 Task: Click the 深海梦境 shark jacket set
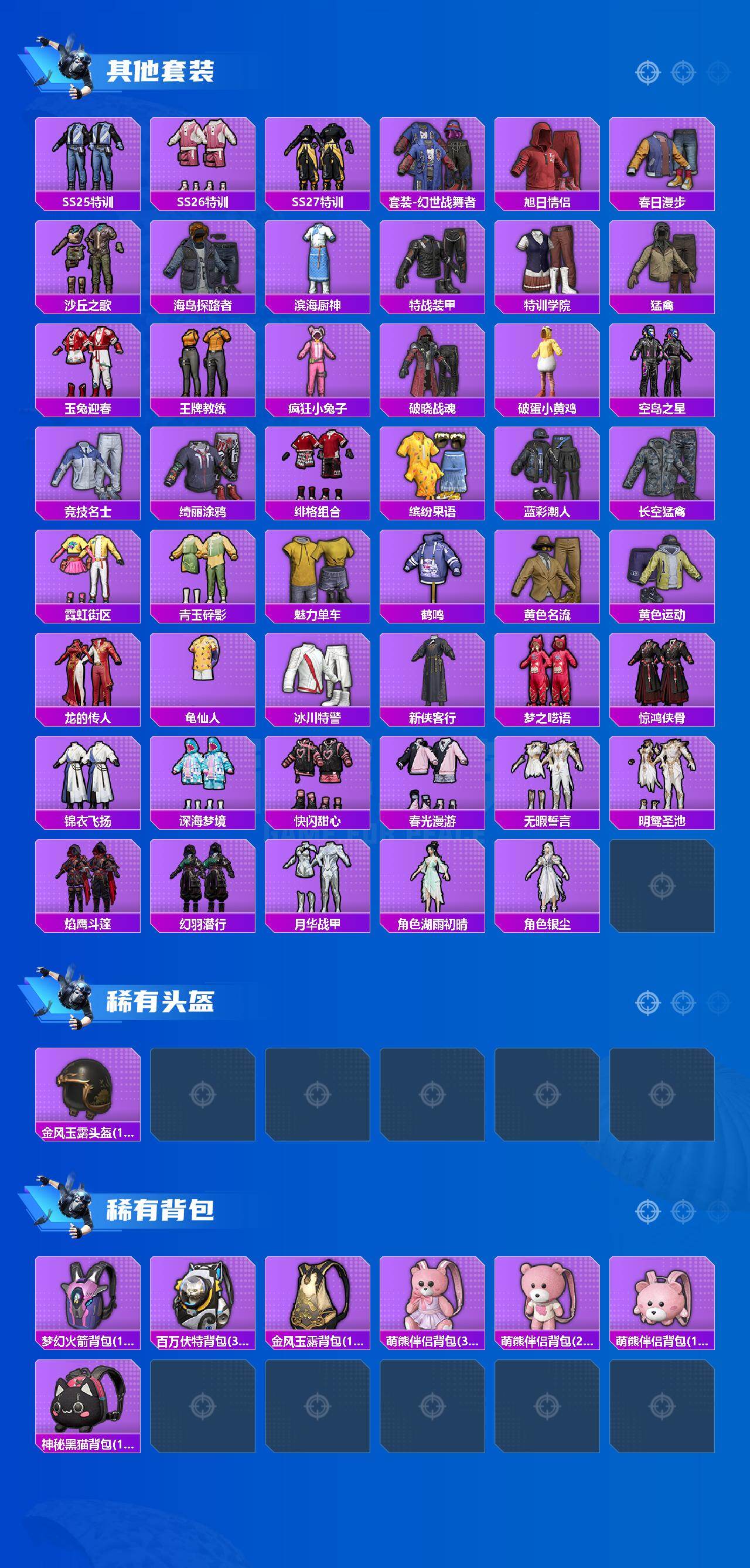tap(202, 778)
